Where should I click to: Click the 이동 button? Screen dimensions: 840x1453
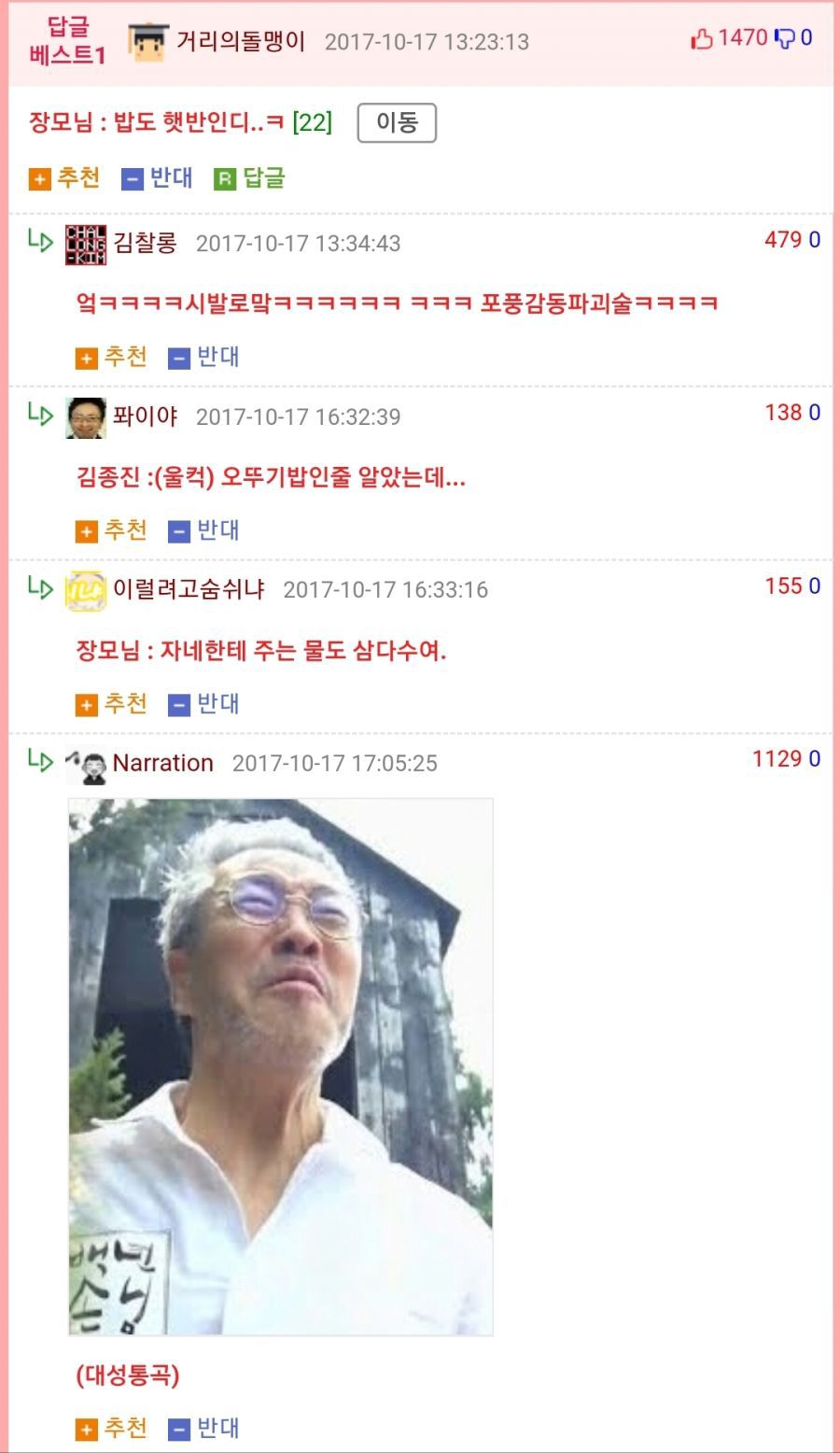(x=398, y=122)
